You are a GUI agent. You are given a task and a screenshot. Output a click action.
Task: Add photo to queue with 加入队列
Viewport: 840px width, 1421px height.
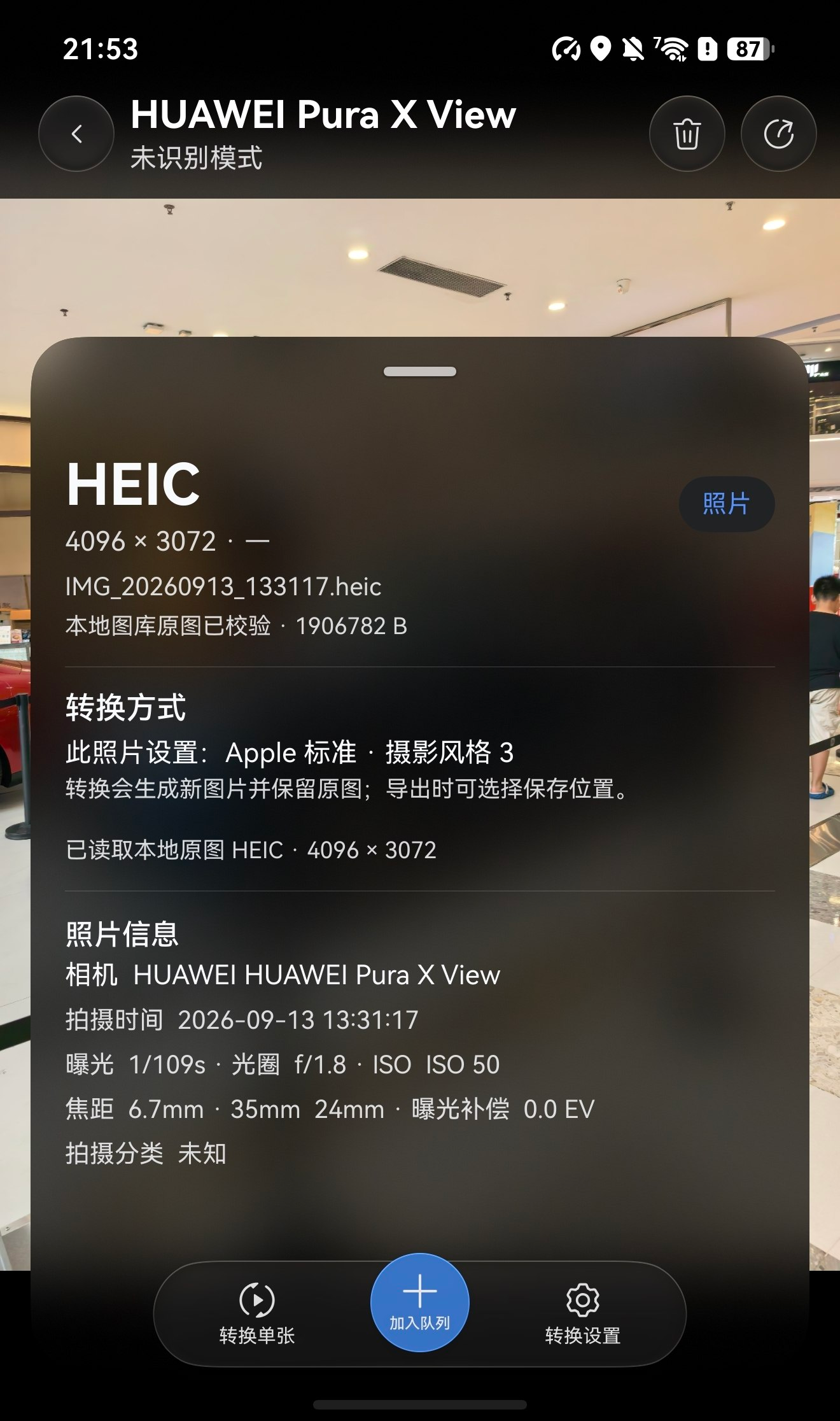(x=420, y=1302)
